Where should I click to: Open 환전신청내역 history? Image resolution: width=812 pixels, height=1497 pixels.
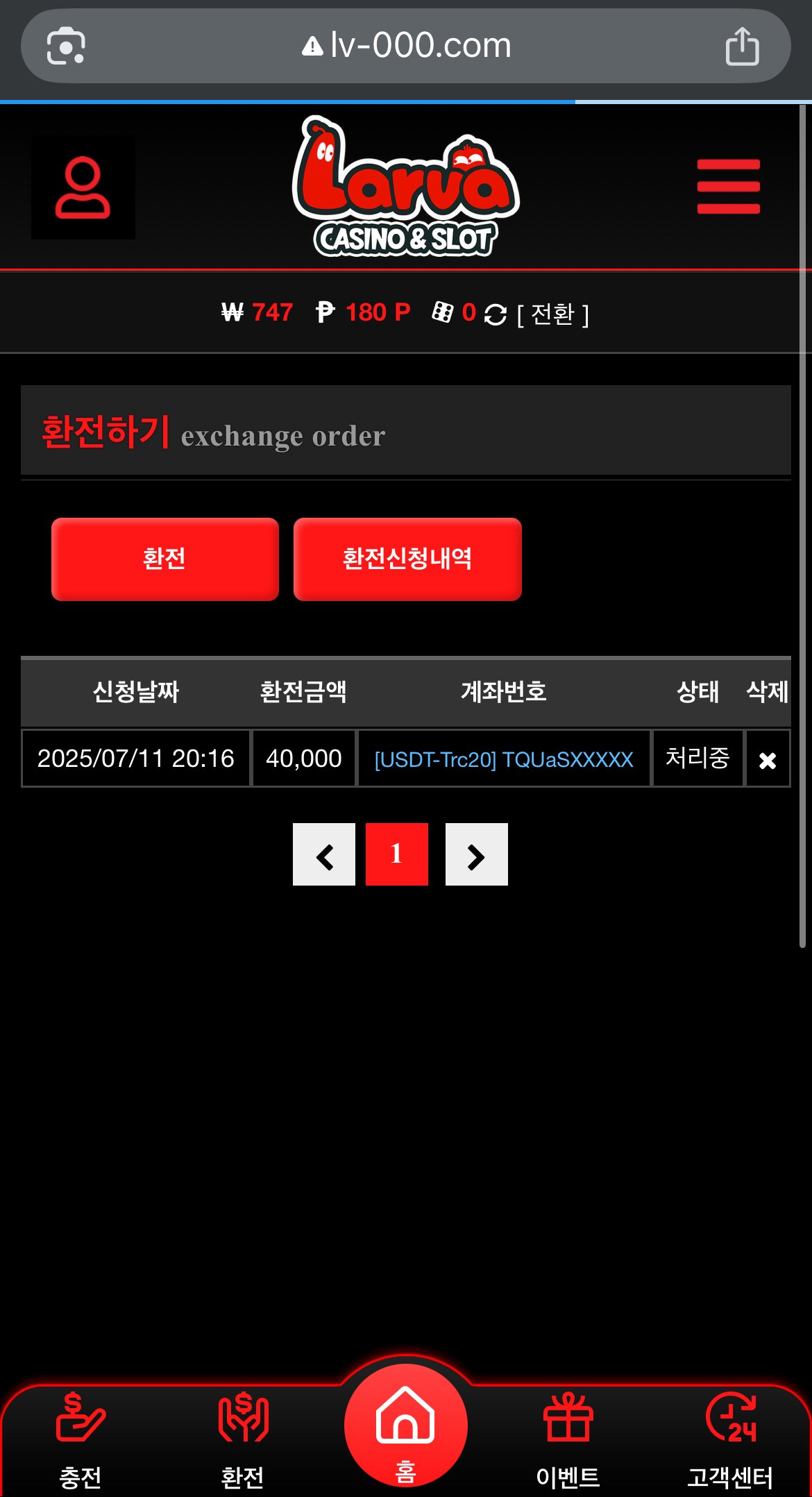(x=407, y=559)
